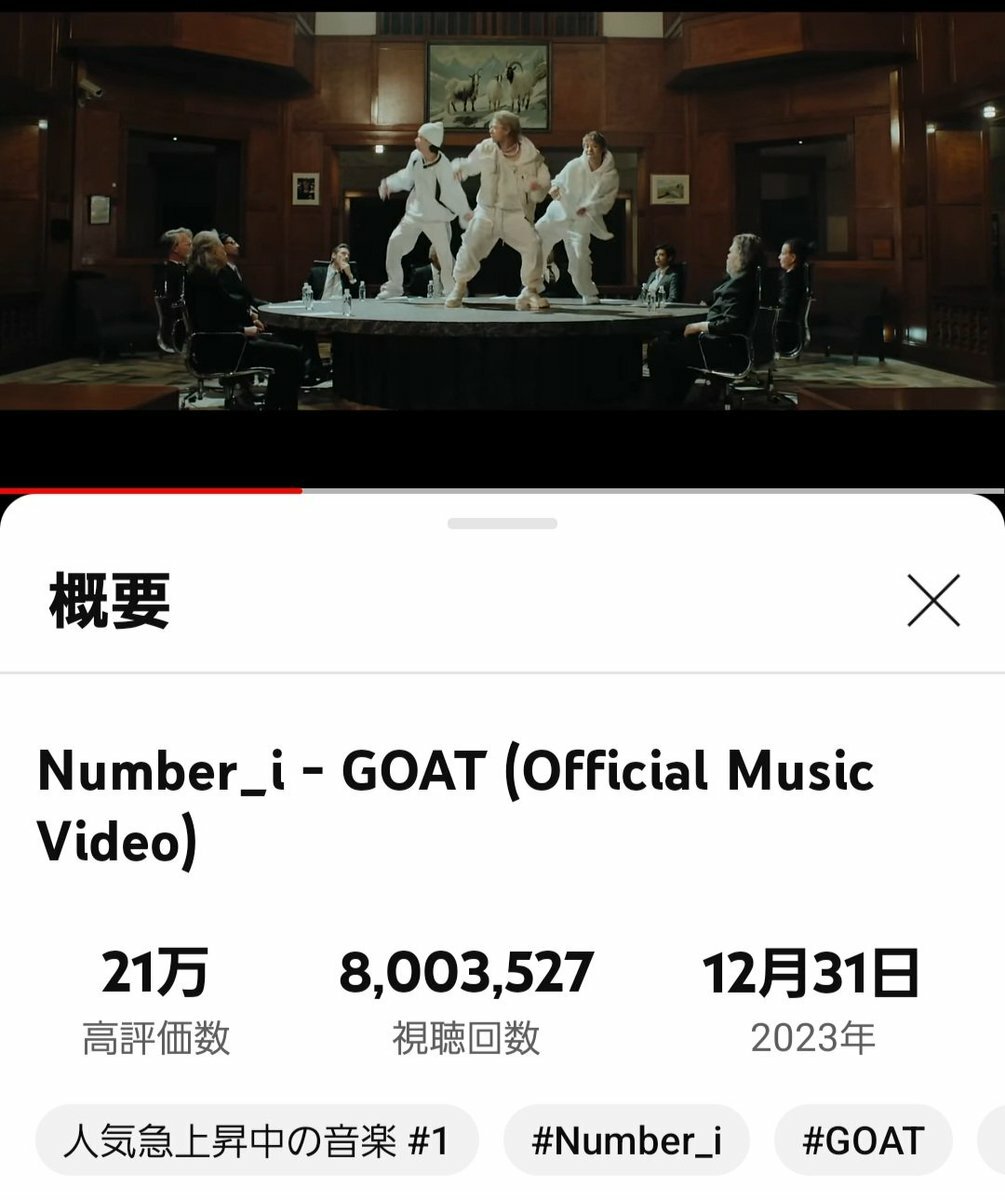
Task: Close the 概要 description panel
Action: point(932,601)
